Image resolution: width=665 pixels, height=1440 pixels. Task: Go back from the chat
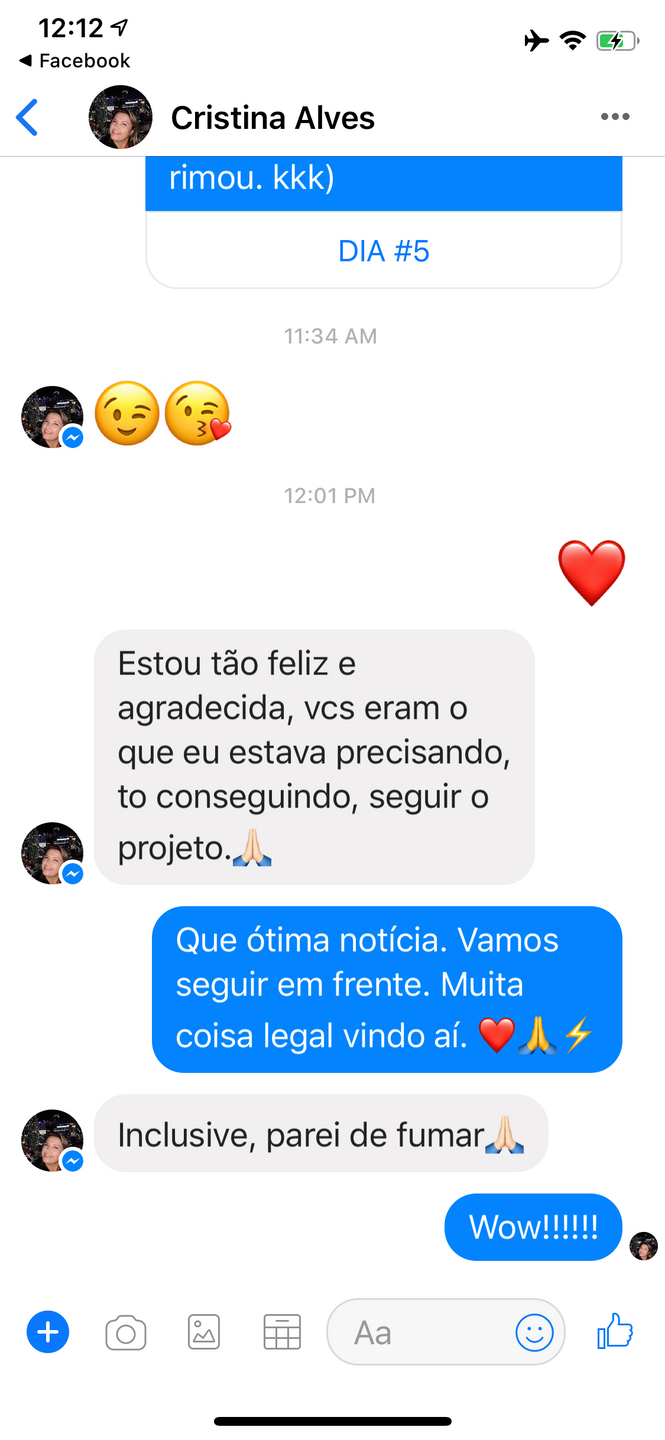27,118
